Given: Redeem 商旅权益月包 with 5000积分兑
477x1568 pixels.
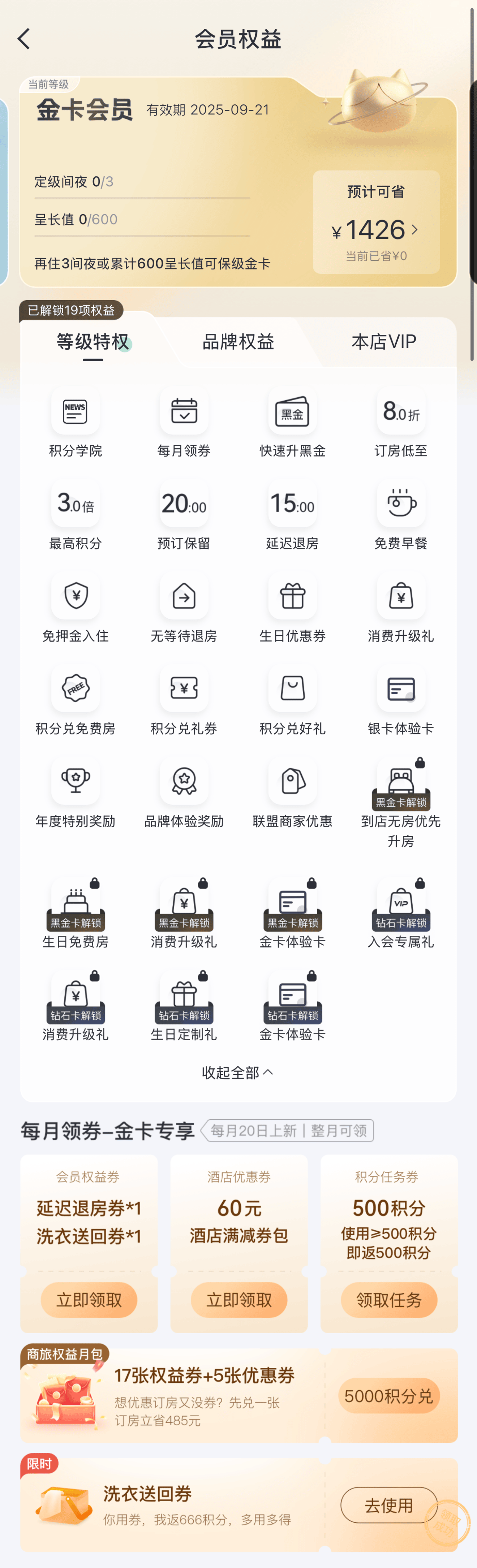Looking at the screenshot, I should point(389,1396).
